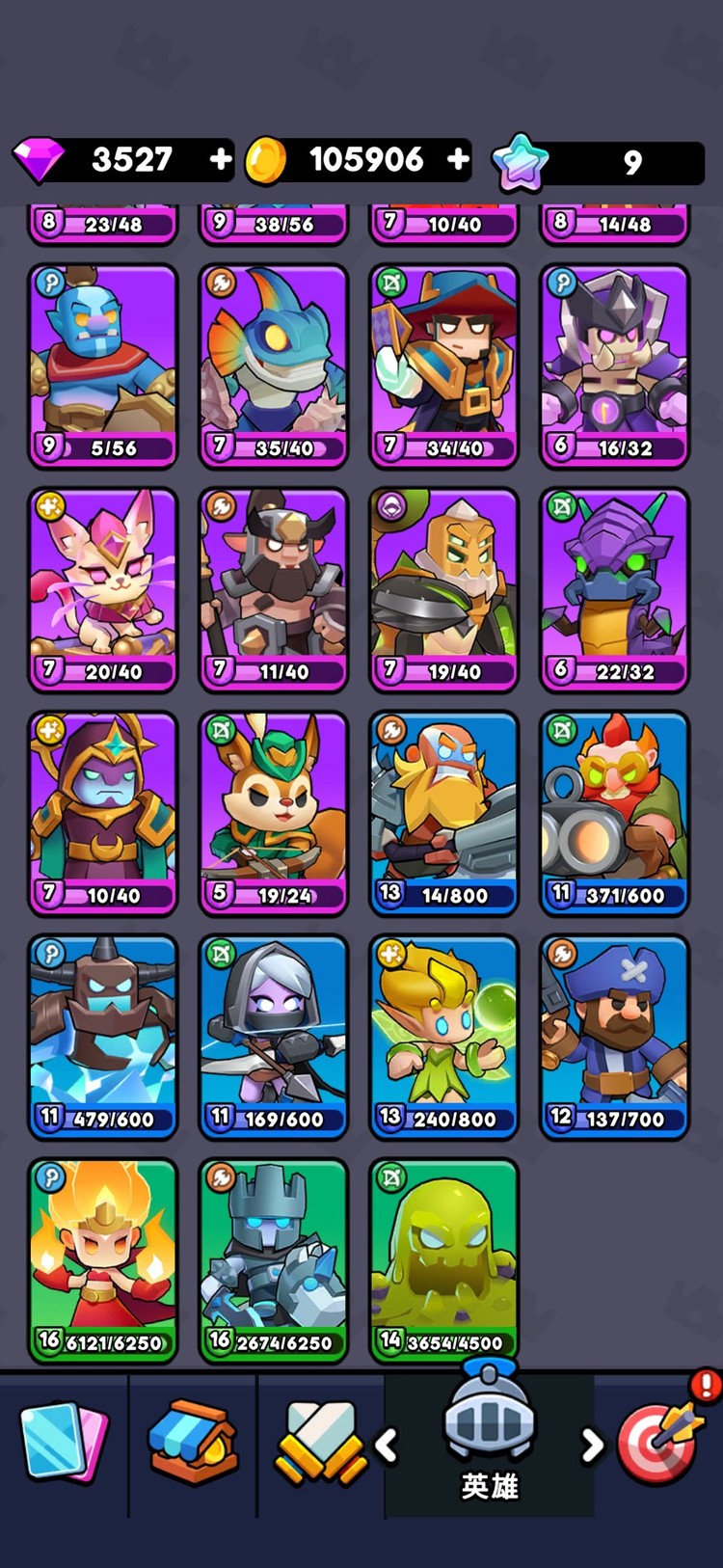View the pink fox hero card showing 20/40
The image size is (723, 1568).
pyautogui.click(x=103, y=590)
